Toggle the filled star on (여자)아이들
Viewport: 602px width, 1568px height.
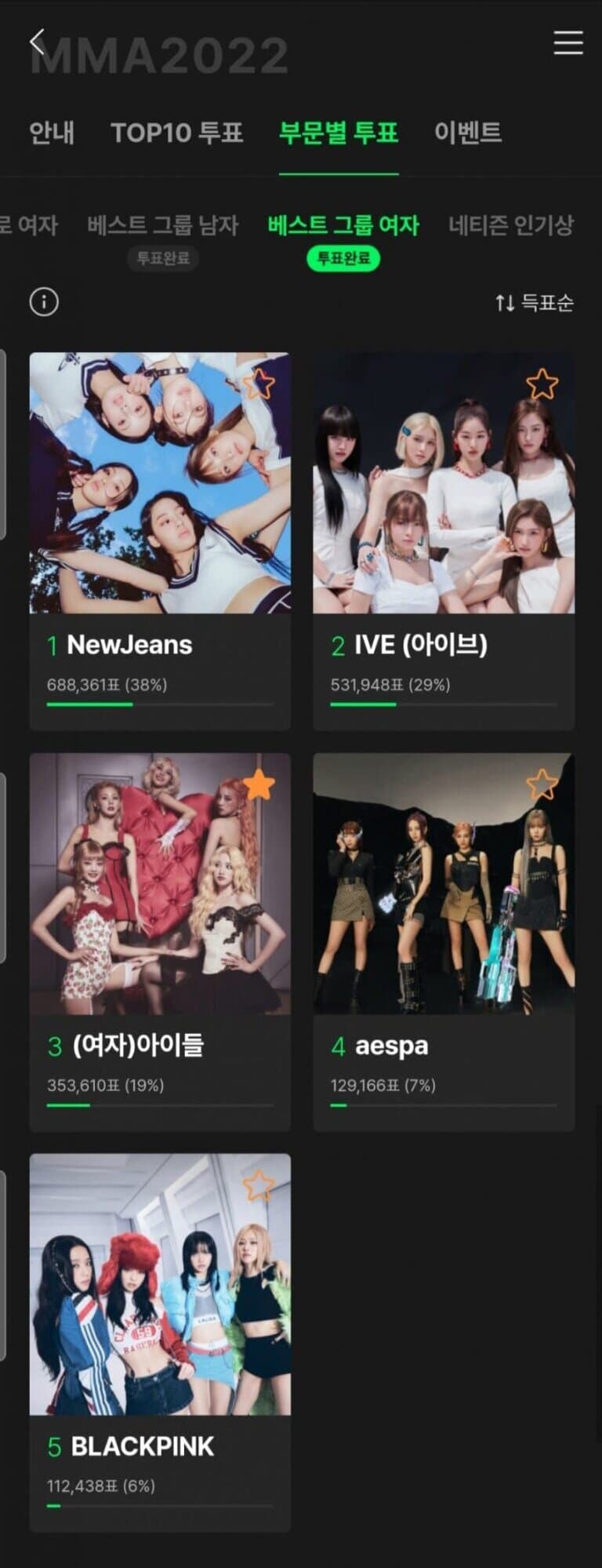click(x=259, y=784)
